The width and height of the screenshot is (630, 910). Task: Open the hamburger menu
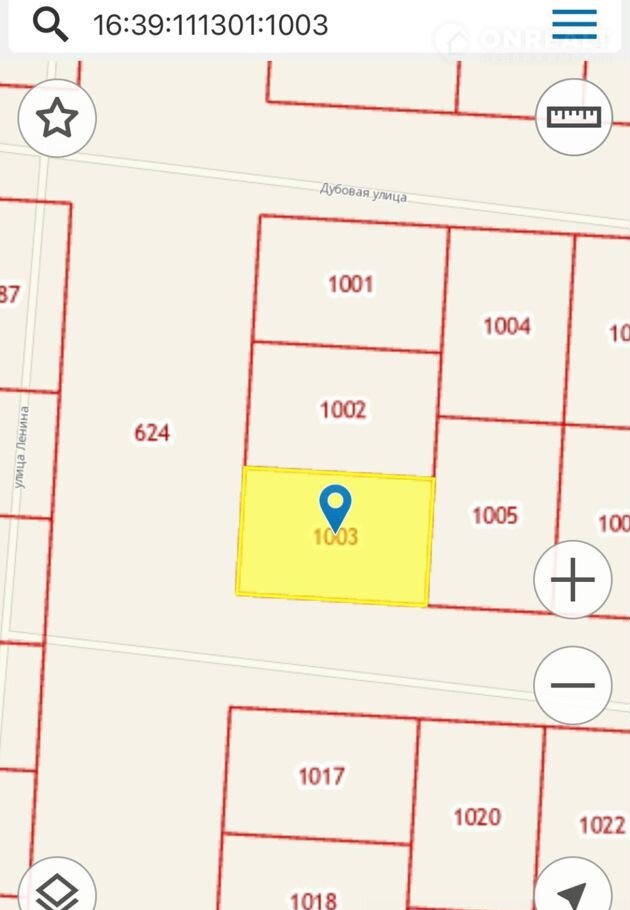[574, 24]
